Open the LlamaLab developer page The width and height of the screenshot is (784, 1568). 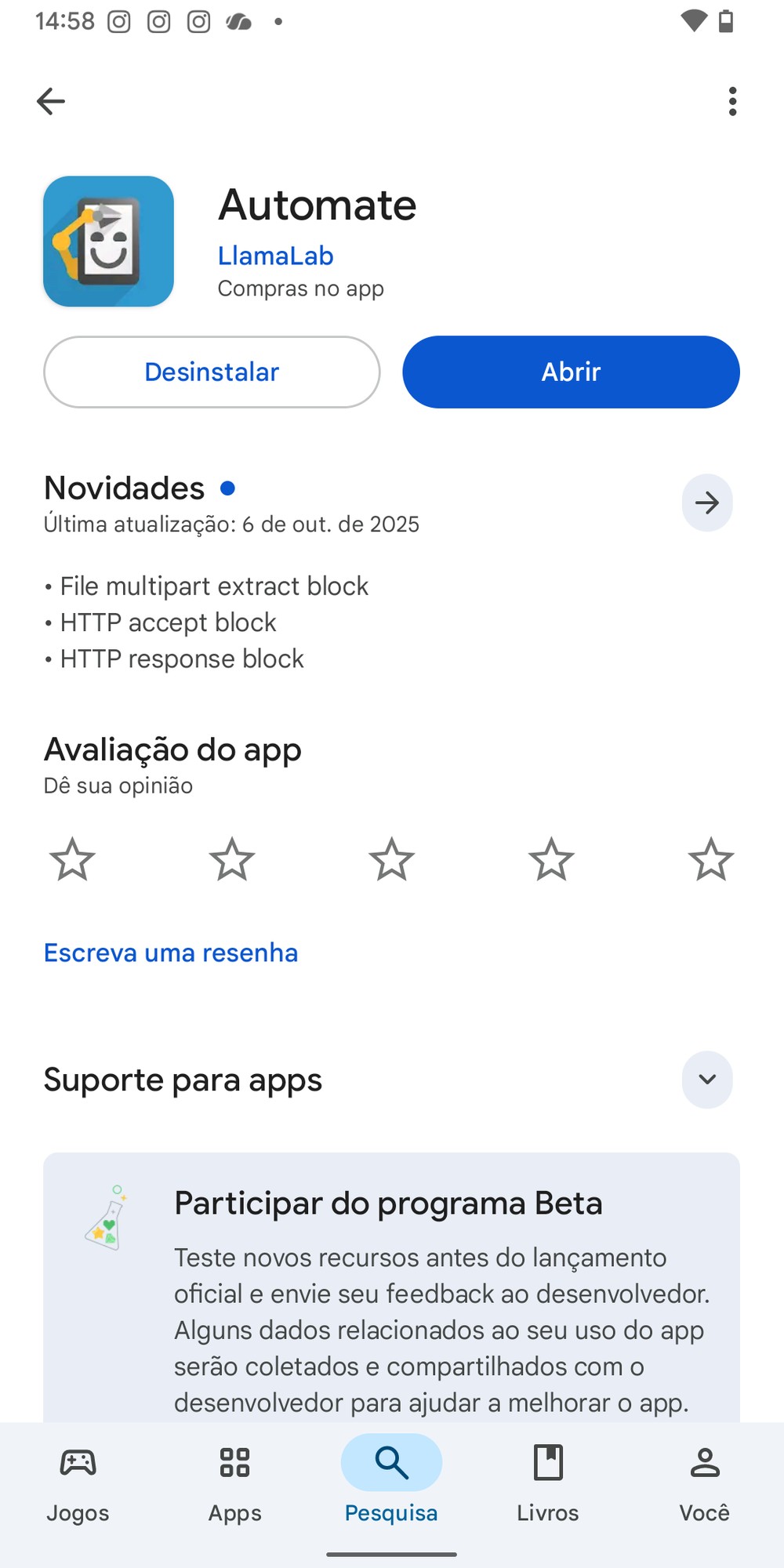pos(275,256)
